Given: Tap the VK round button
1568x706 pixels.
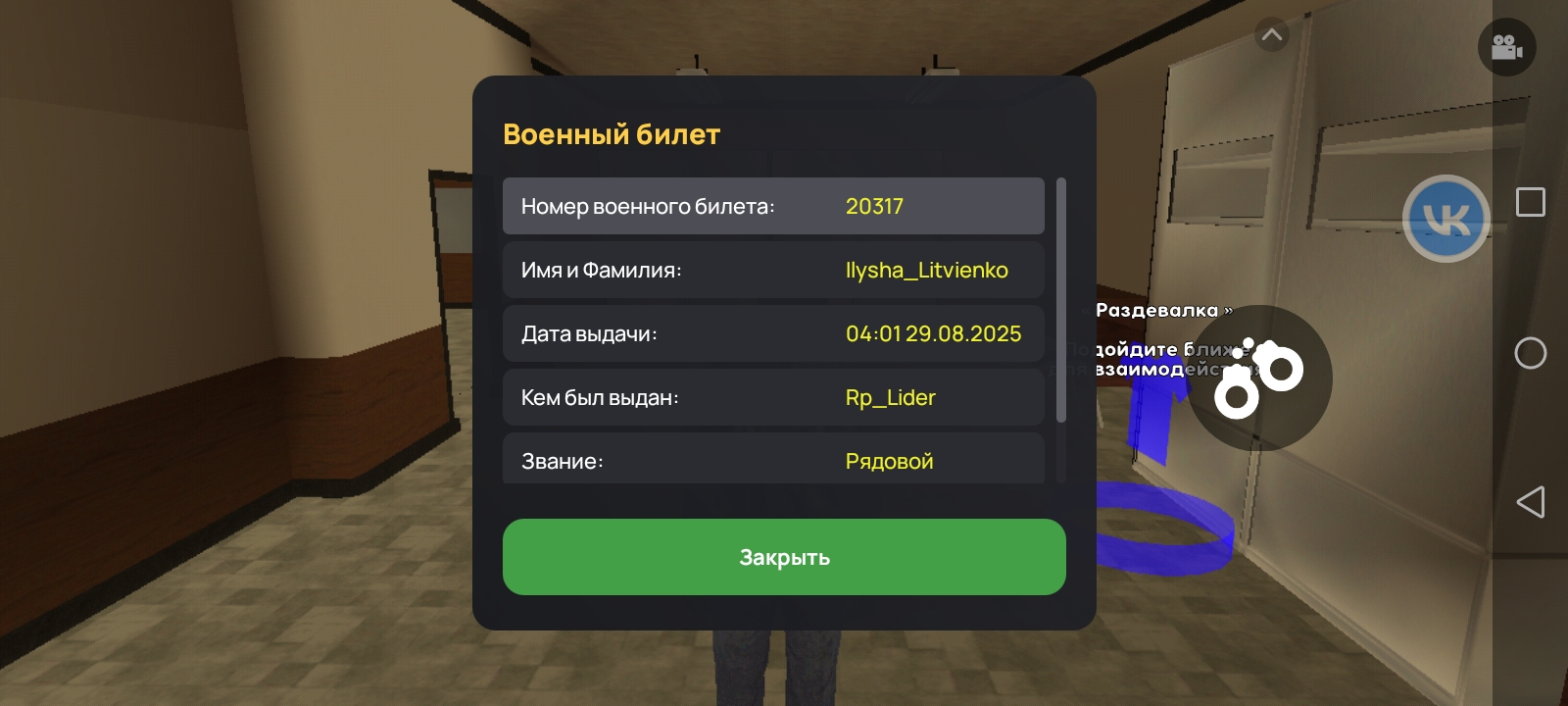Looking at the screenshot, I should (x=1445, y=219).
